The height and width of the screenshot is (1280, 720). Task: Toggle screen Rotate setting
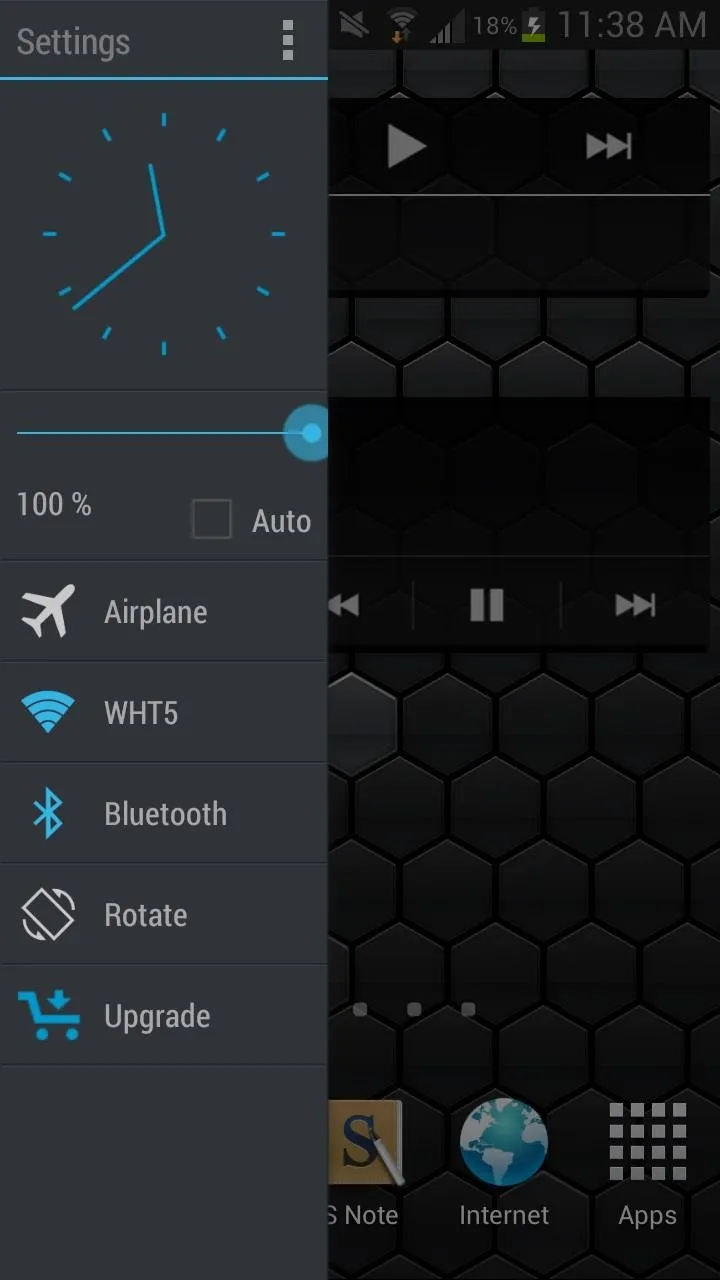click(x=164, y=915)
